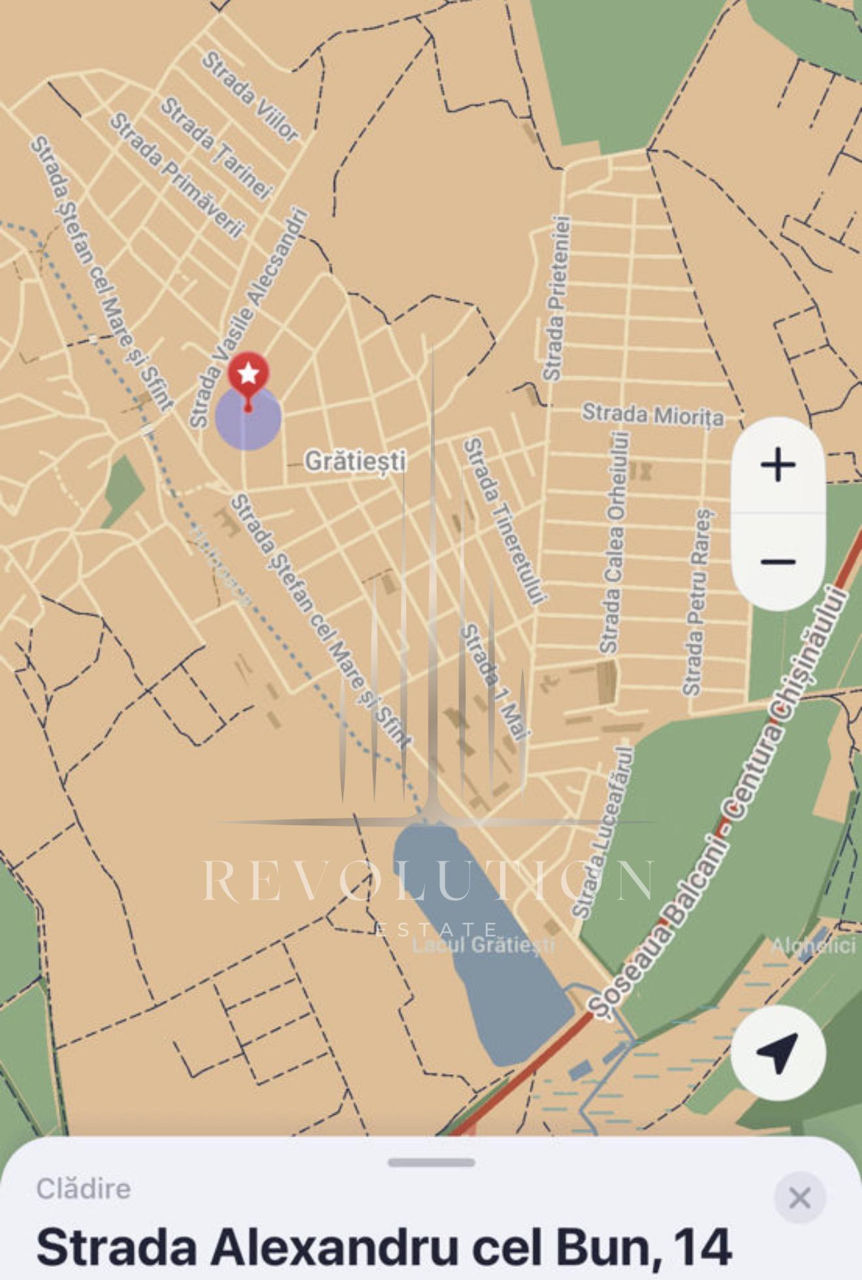The height and width of the screenshot is (1280, 862).
Task: Zoom in on the map
Action: point(777,465)
